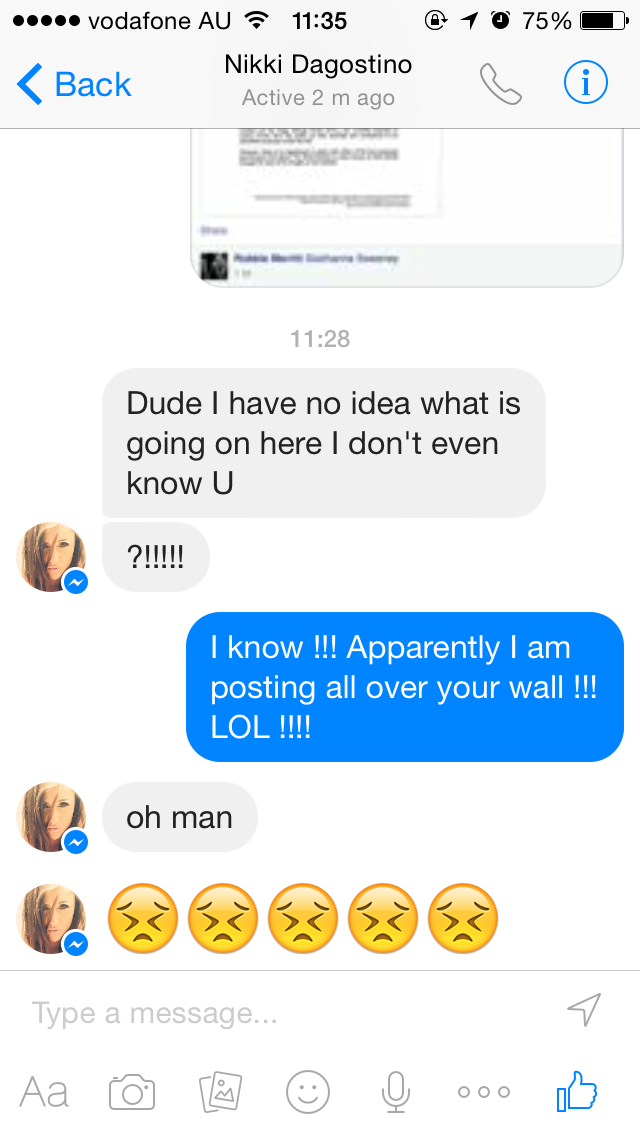Open the Aa text keyboard option
Screen dimensions: 640x1136
pos(45,1091)
